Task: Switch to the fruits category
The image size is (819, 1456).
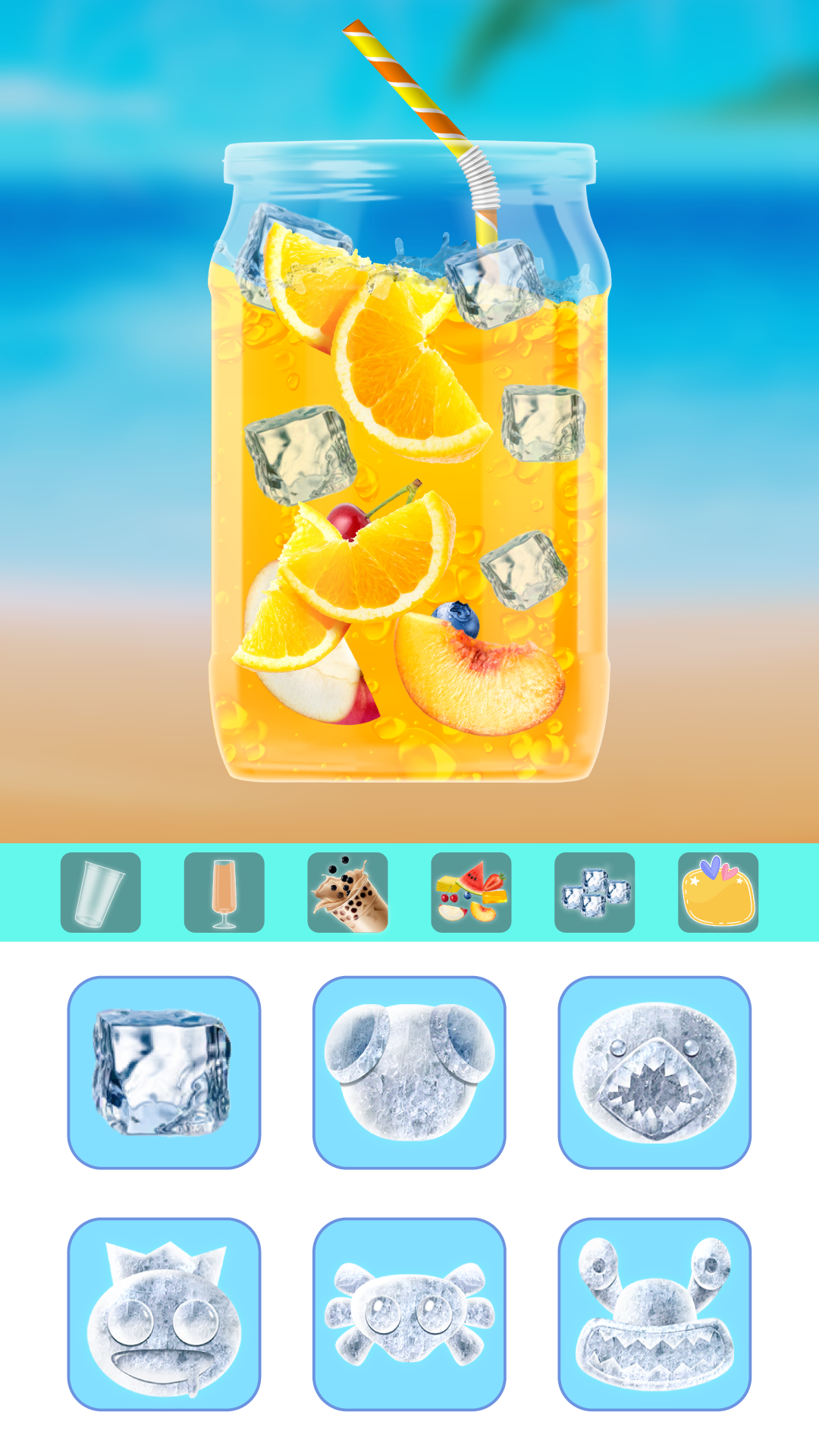Action: click(471, 892)
